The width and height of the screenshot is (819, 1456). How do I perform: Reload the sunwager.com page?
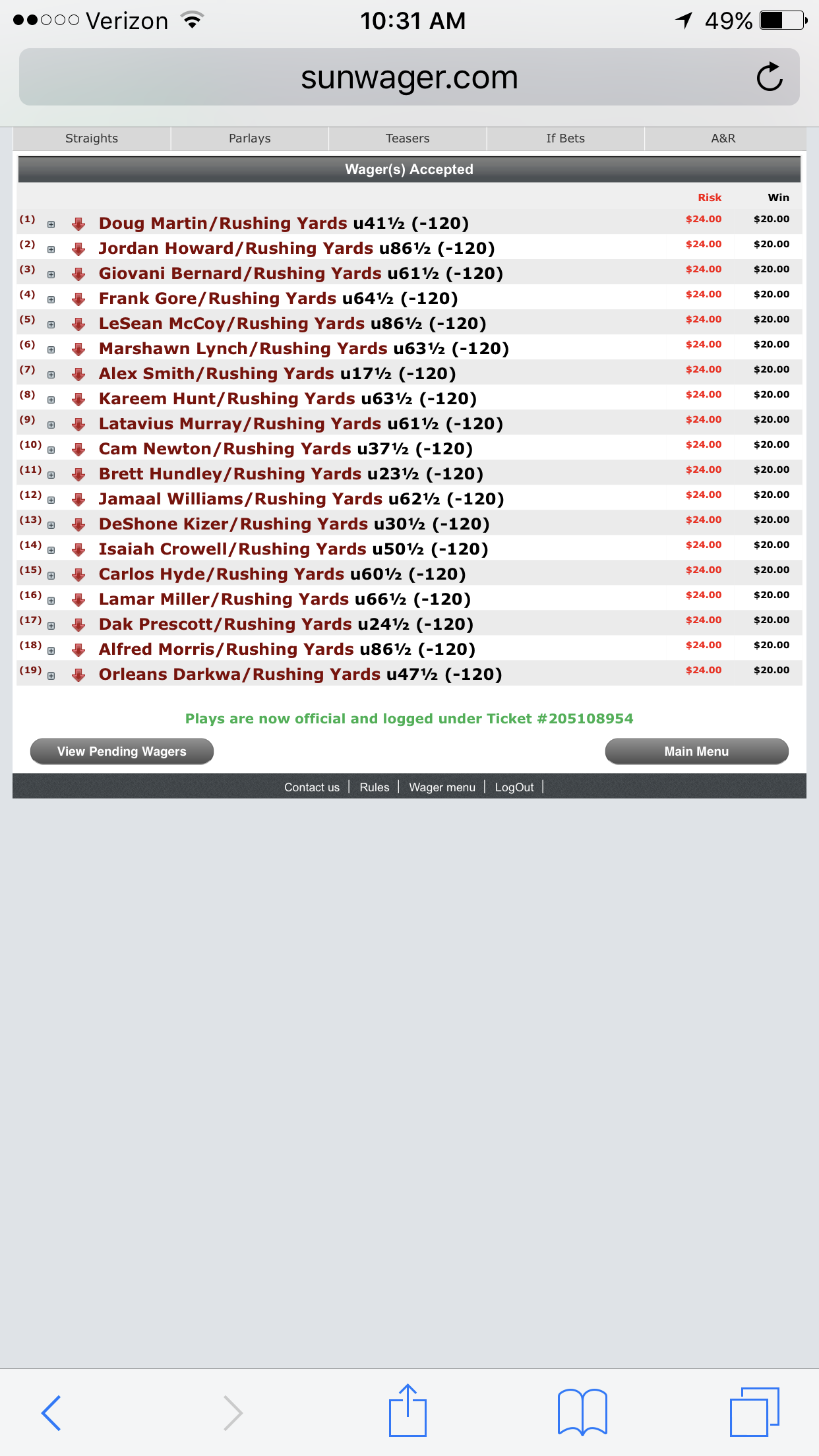point(769,78)
